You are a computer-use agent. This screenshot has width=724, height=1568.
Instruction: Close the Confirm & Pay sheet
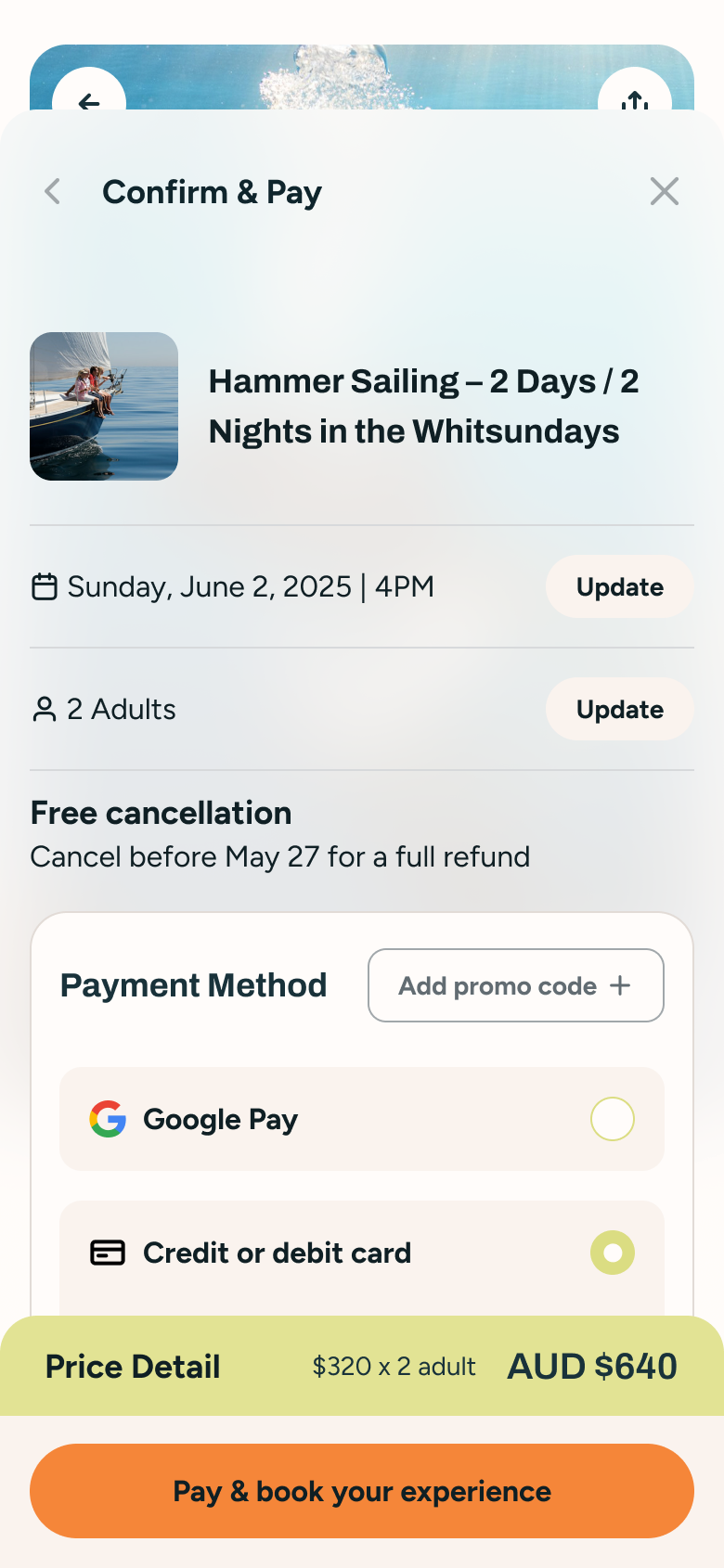(x=665, y=191)
